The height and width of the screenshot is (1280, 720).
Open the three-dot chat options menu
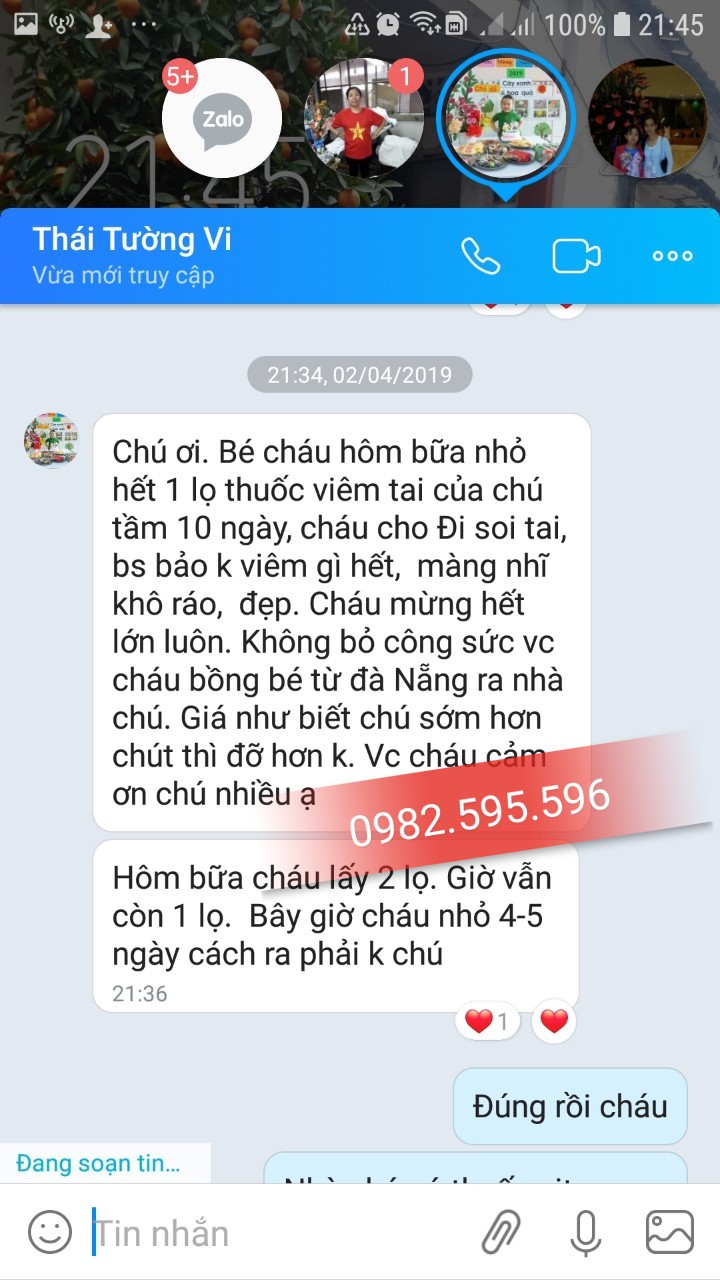pos(672,256)
